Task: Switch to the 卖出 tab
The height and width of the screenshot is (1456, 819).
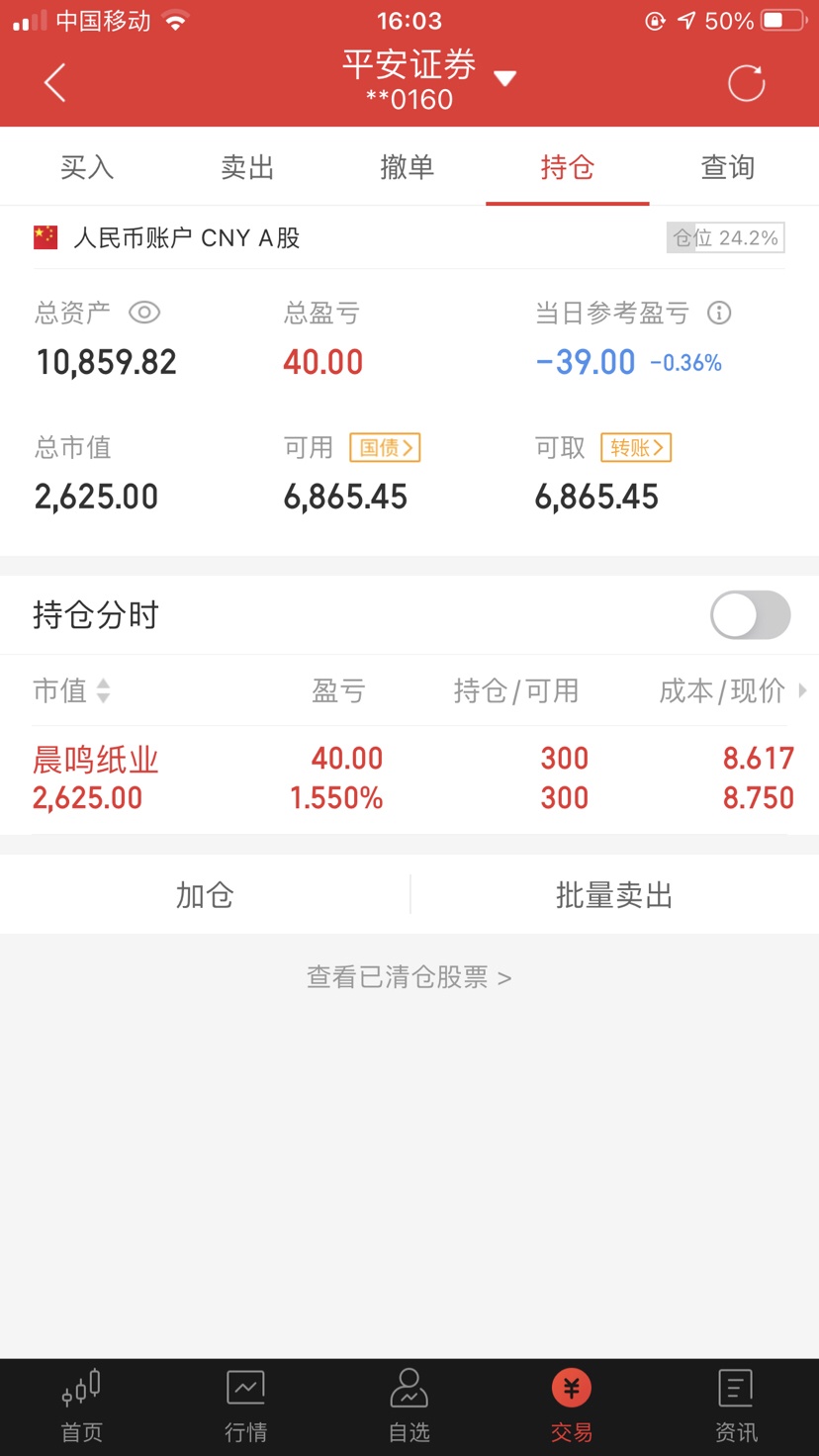Action: [x=247, y=167]
